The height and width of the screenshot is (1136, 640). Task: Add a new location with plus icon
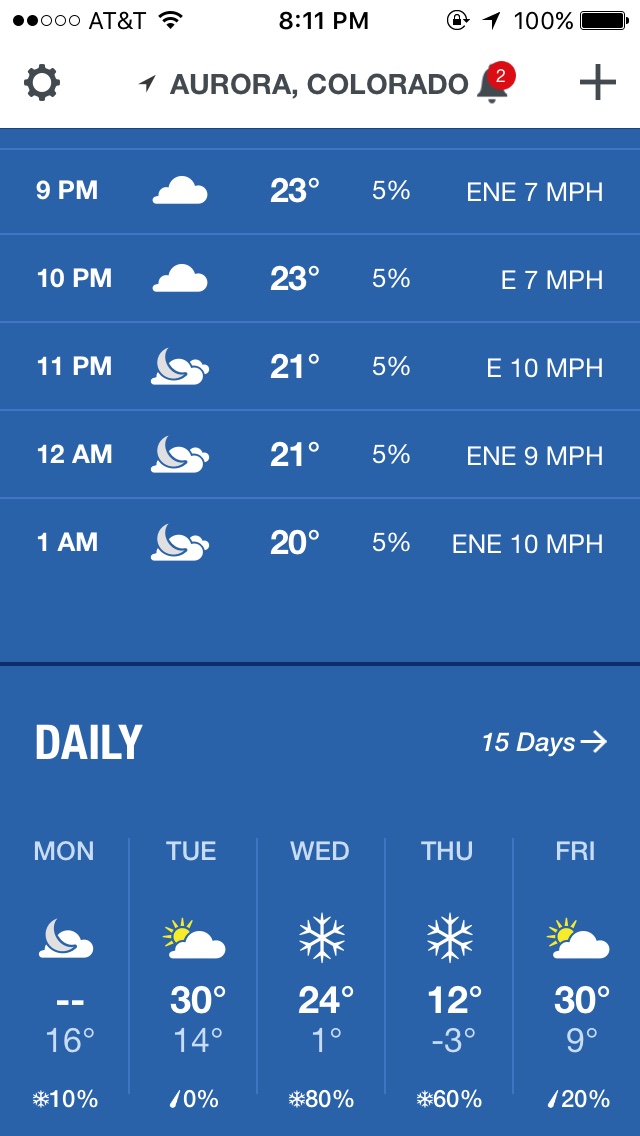pos(597,83)
